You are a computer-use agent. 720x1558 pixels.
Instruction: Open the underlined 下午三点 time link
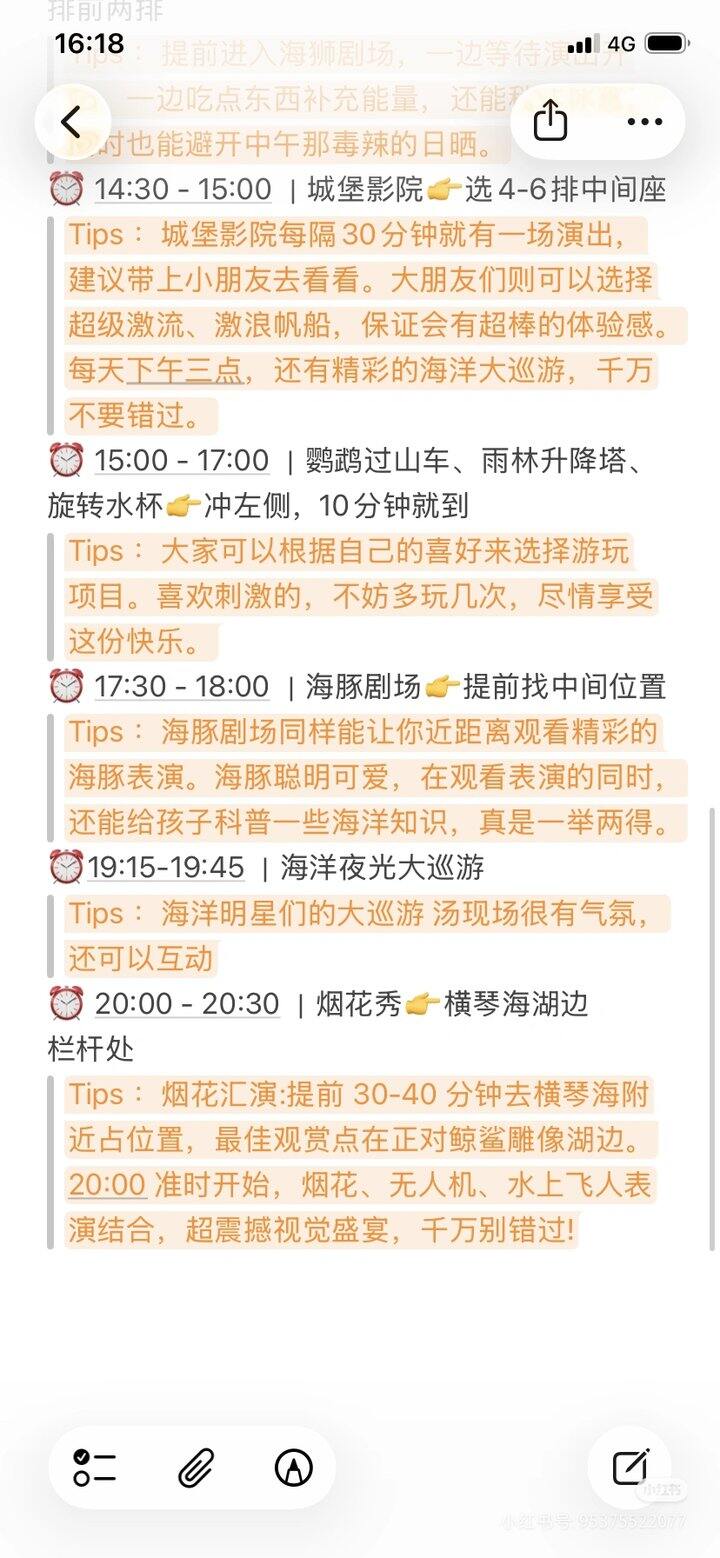click(x=185, y=371)
